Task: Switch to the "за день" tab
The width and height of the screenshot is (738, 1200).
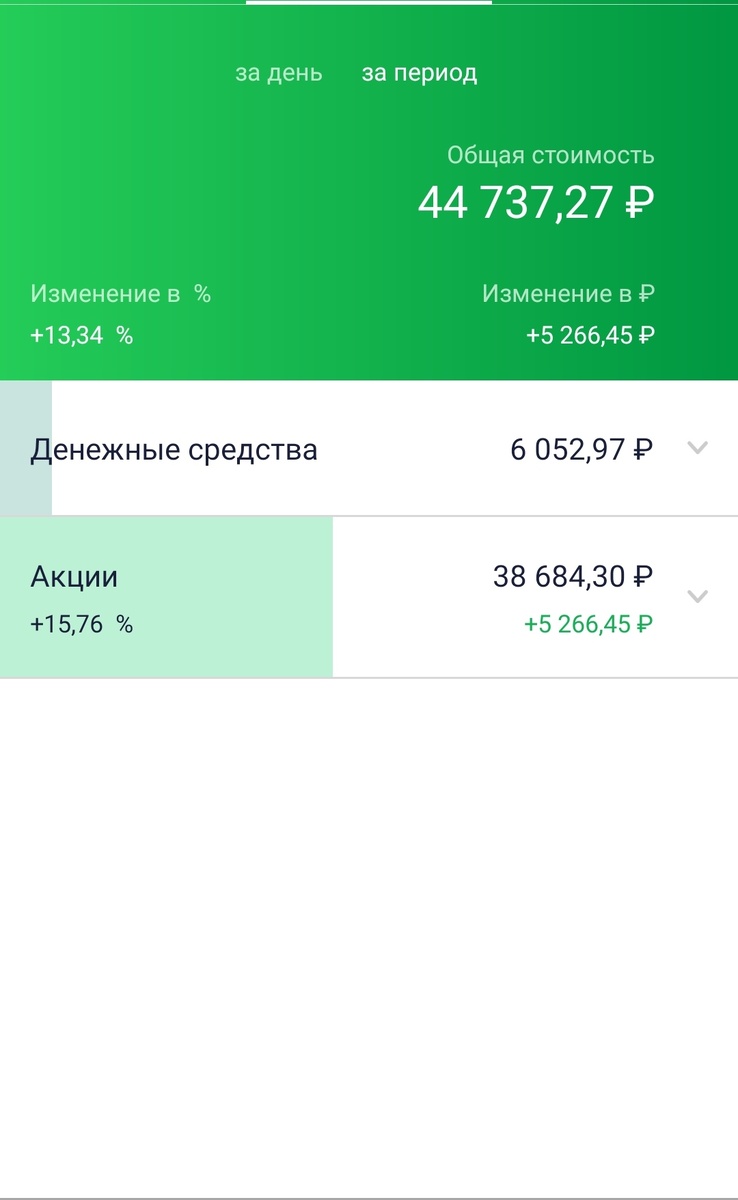Action: [x=278, y=72]
